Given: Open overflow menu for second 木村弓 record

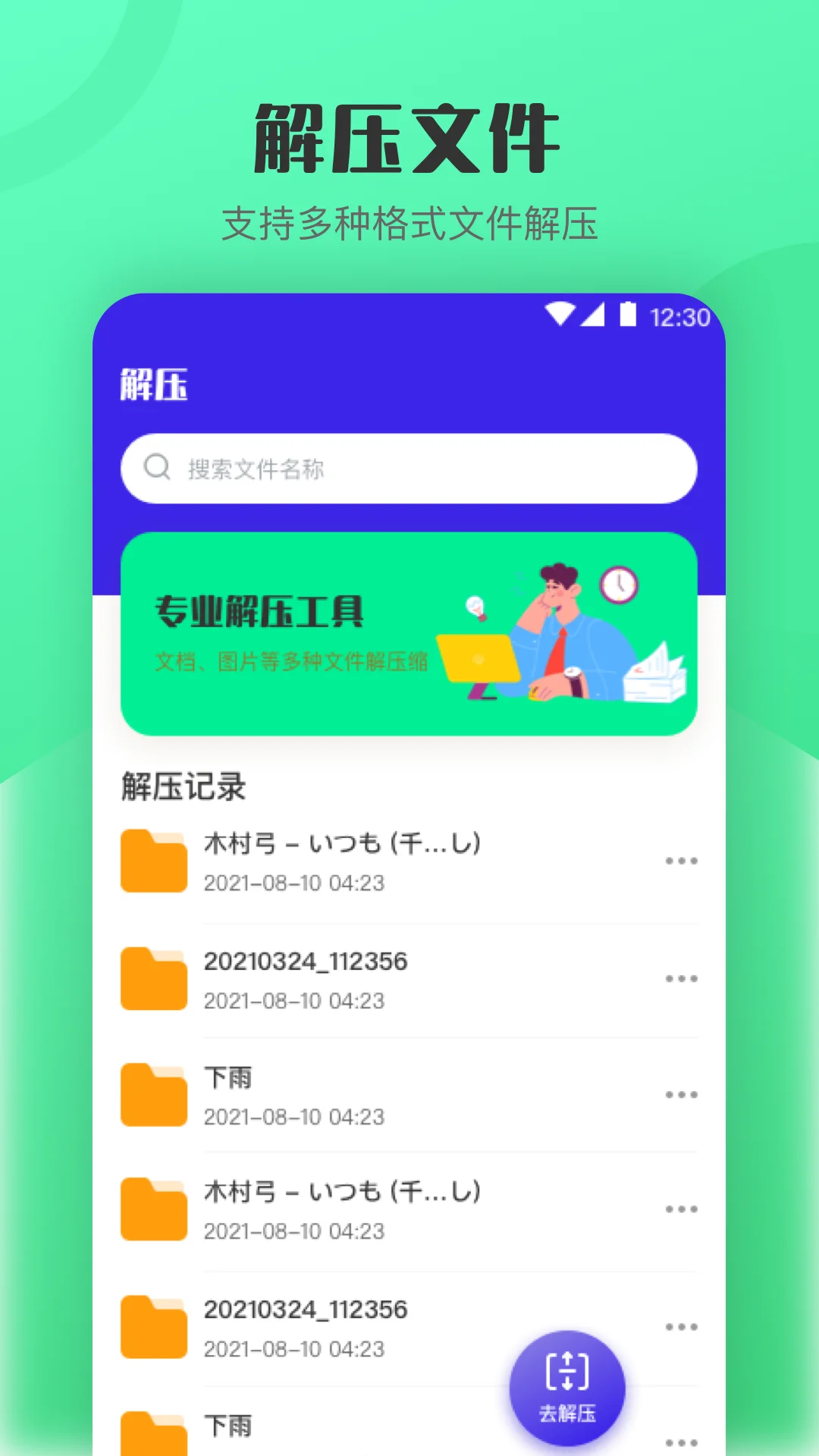Looking at the screenshot, I should (x=680, y=1210).
